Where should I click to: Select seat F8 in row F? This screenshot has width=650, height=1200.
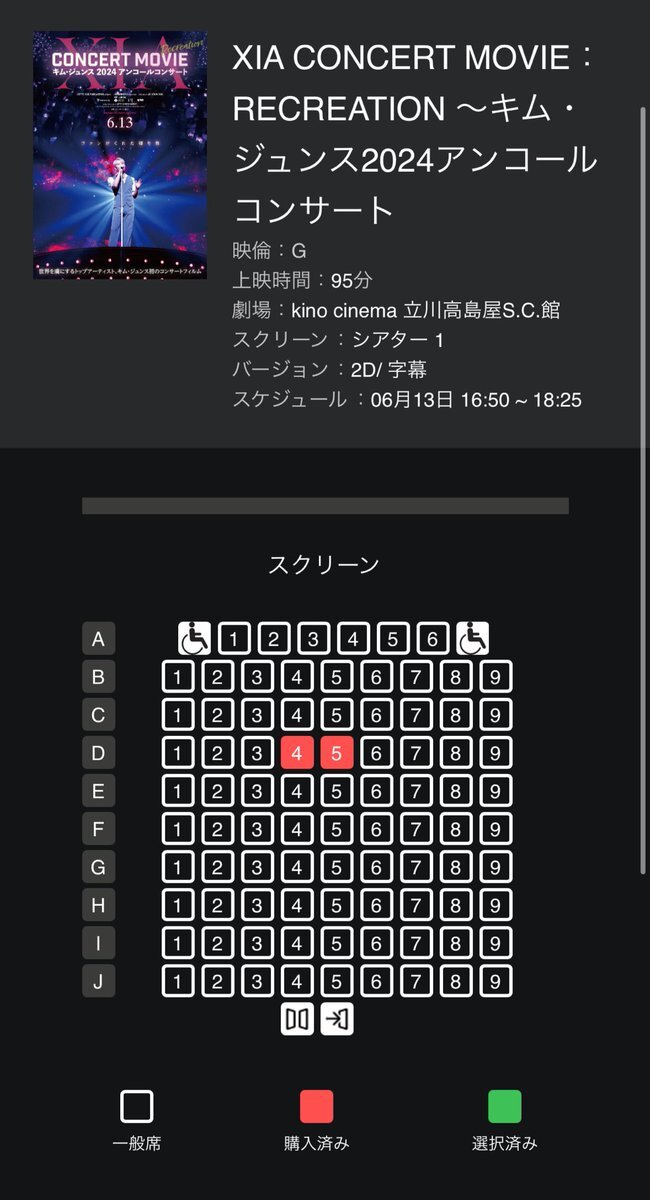[x=456, y=829]
